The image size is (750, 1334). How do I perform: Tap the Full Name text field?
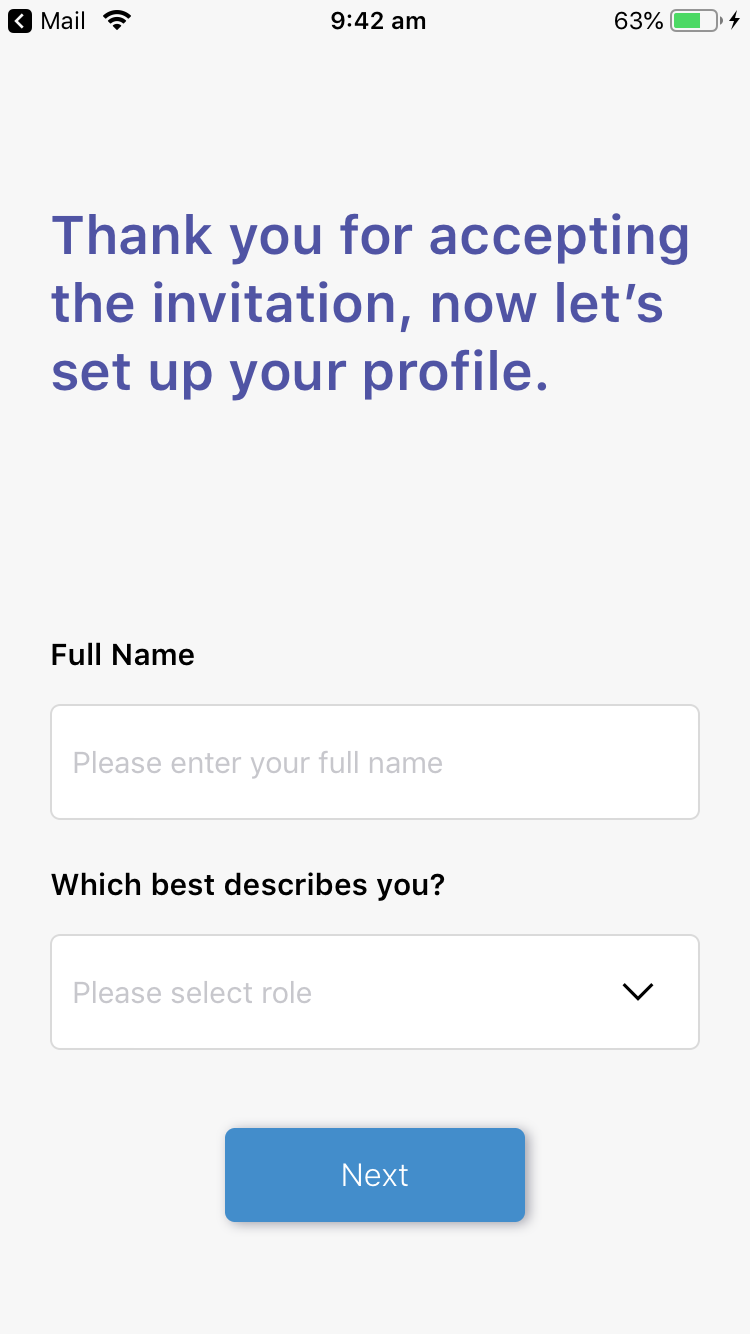click(x=375, y=762)
